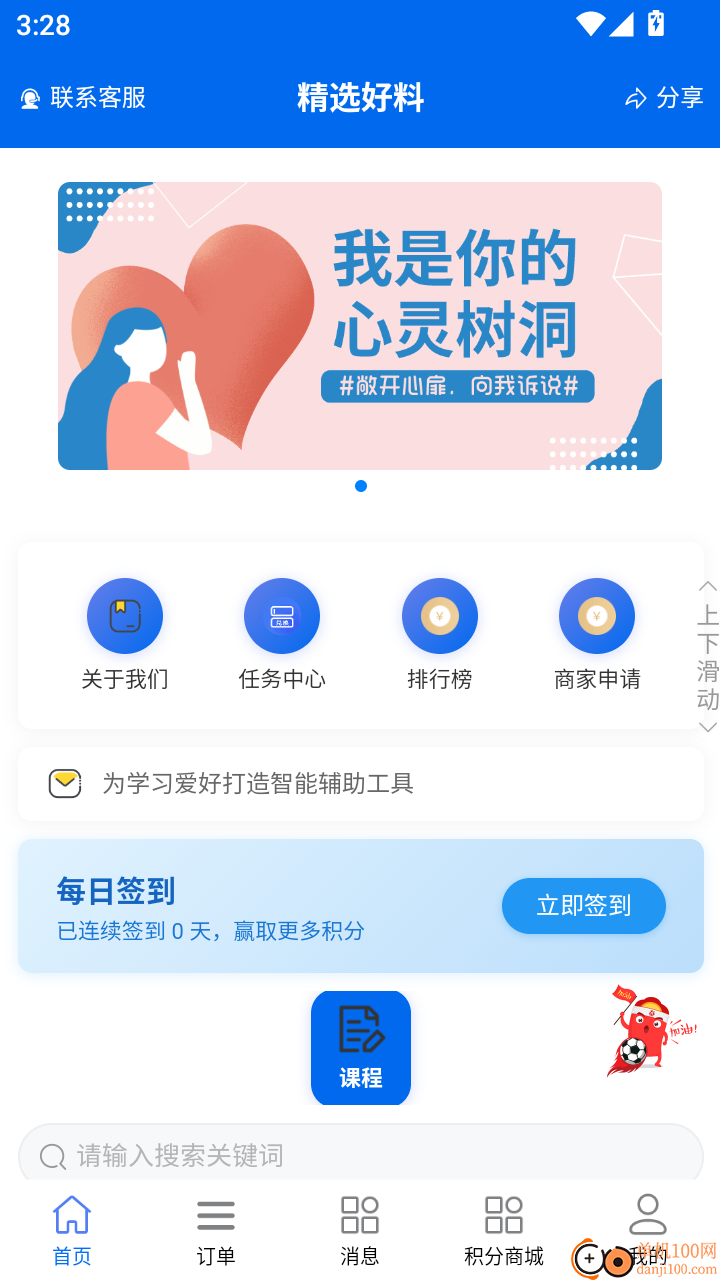Tap the 心灵树洞 banner image
The image size is (720, 1280).
click(x=361, y=326)
